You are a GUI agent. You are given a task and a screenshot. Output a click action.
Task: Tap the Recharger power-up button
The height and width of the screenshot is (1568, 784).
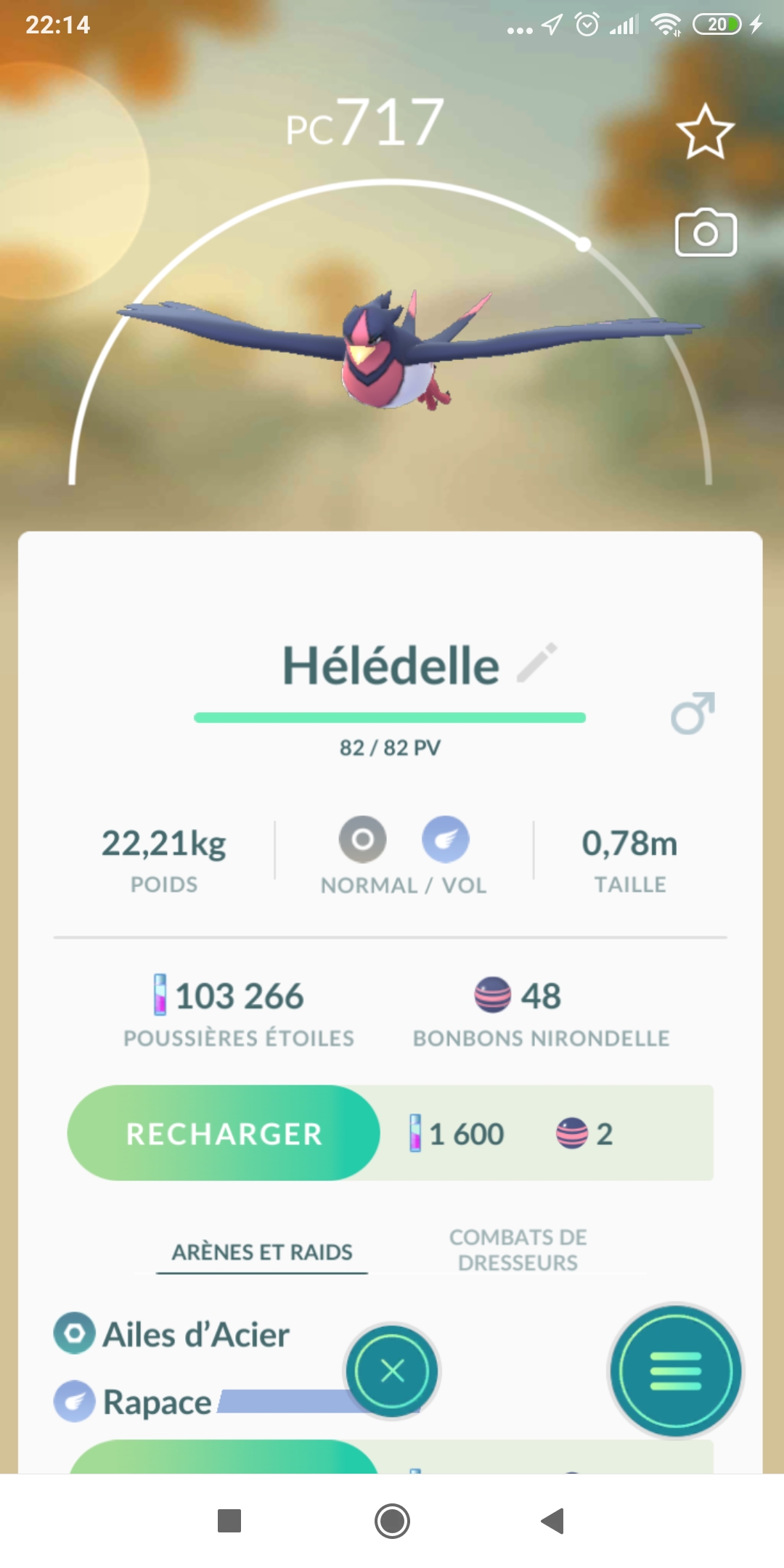[224, 1133]
